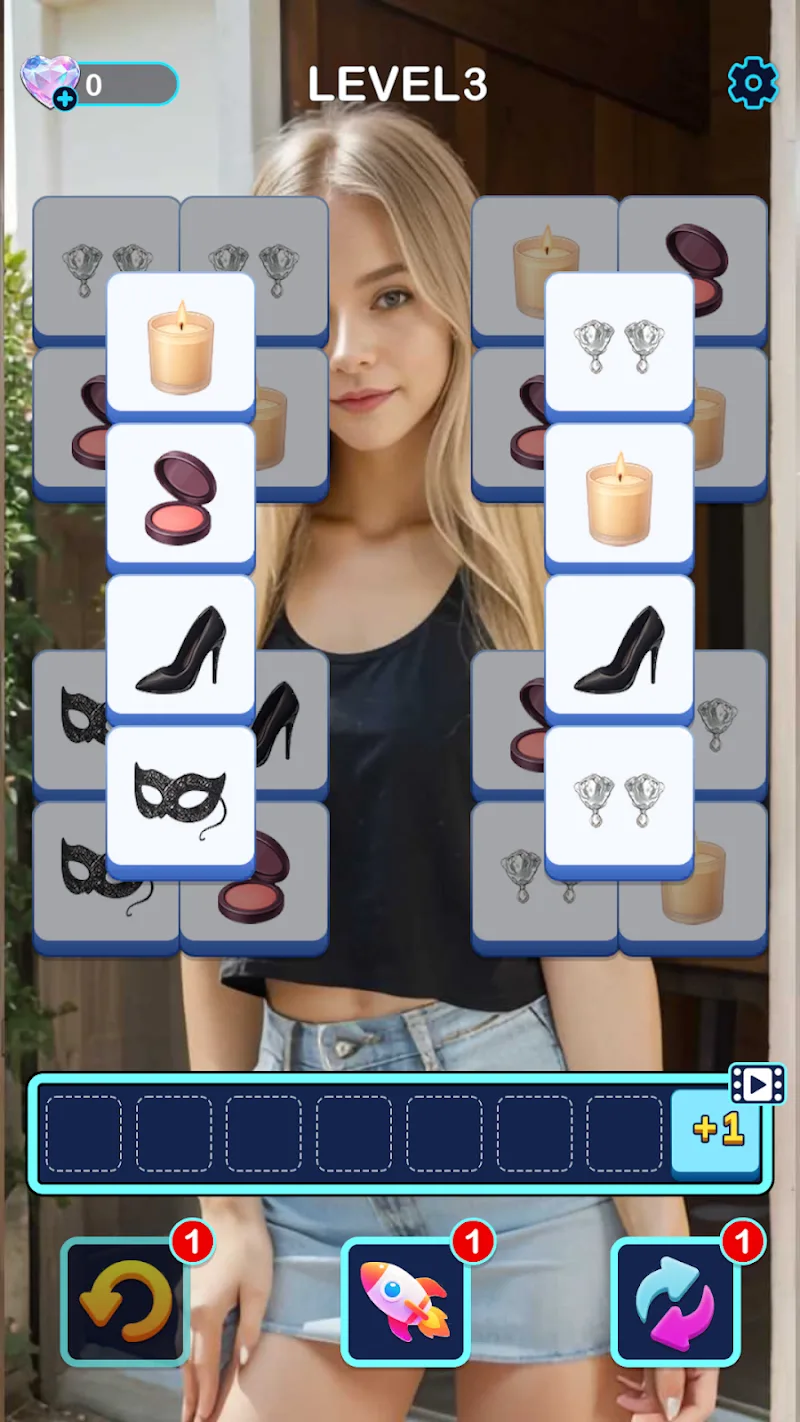Use the rocket booster
Image resolution: width=800 pixels, height=1422 pixels.
(x=405, y=1302)
